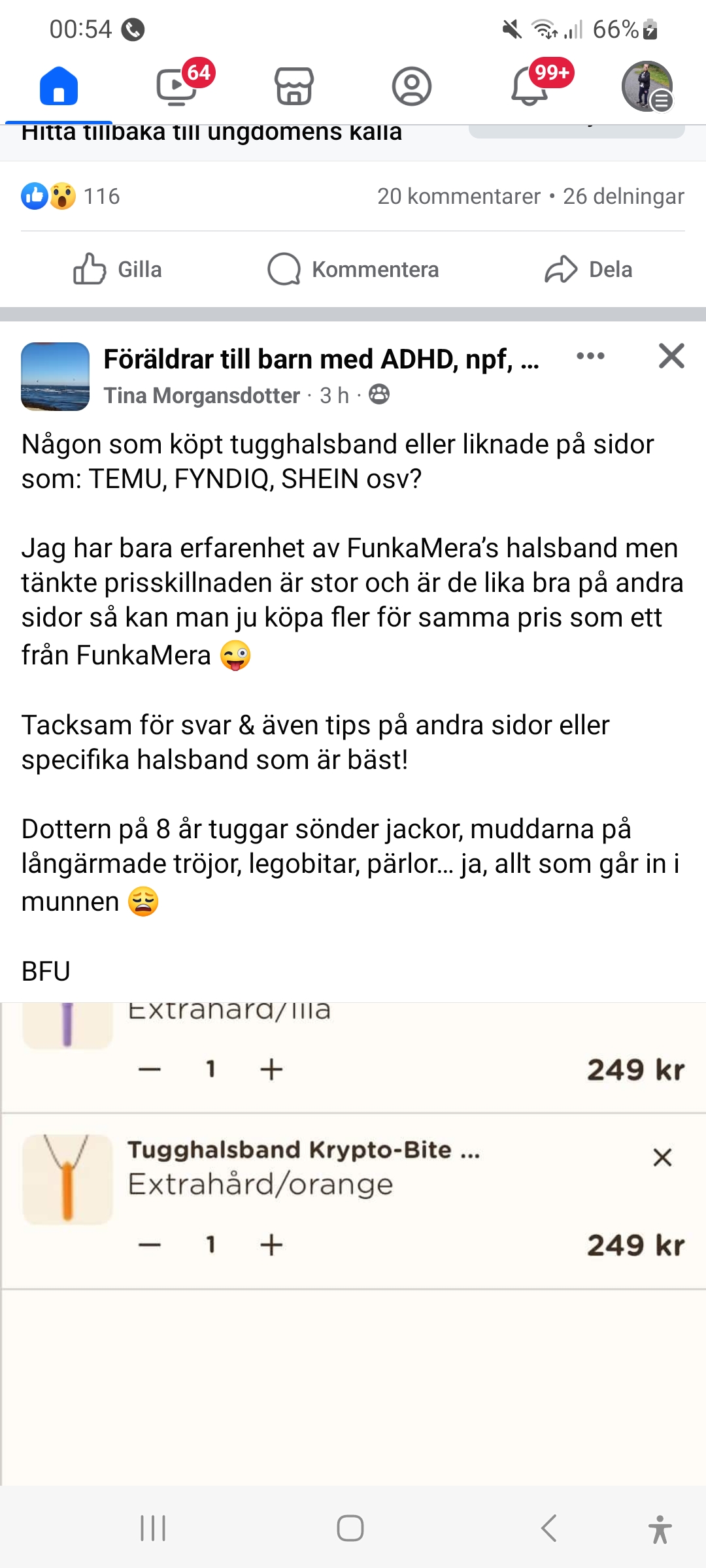The width and height of the screenshot is (706, 1568).
Task: Open the Marketplace tab
Action: click(294, 86)
